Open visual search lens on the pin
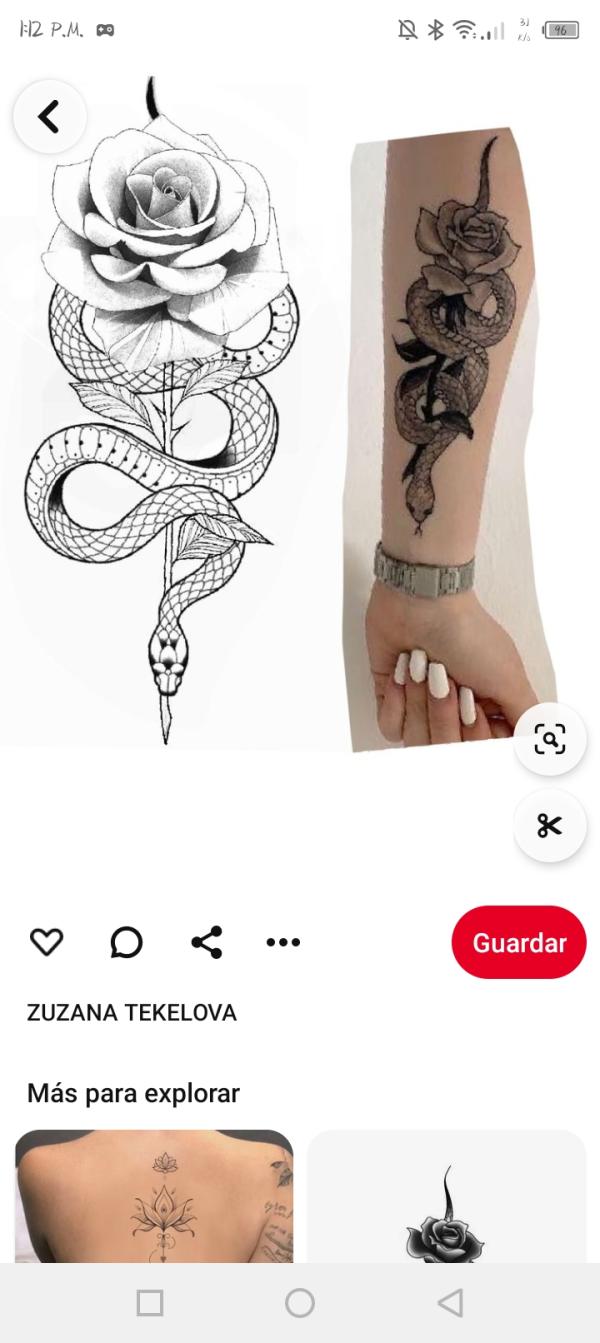This screenshot has height=1343, width=600. coord(549,739)
